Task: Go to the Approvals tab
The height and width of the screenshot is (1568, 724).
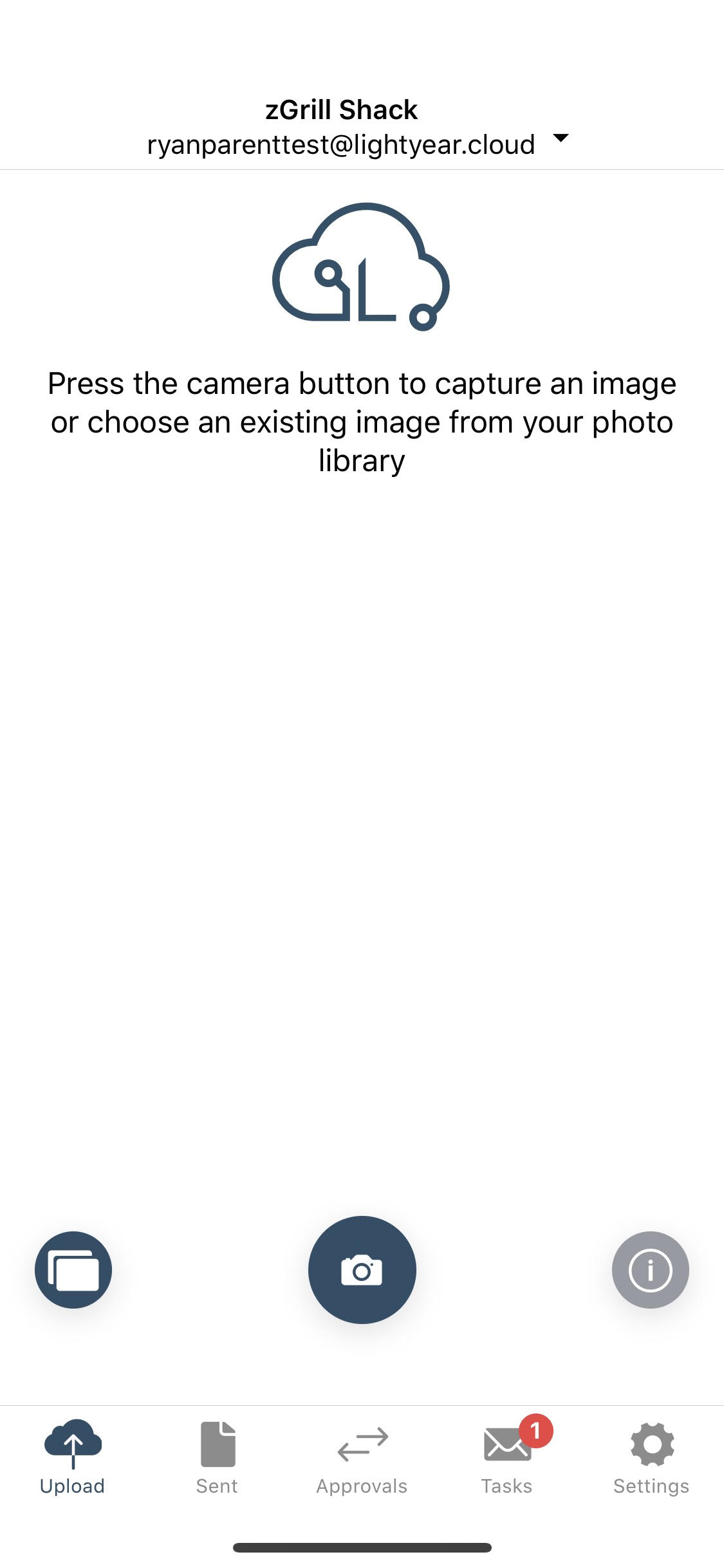Action: [x=362, y=1457]
